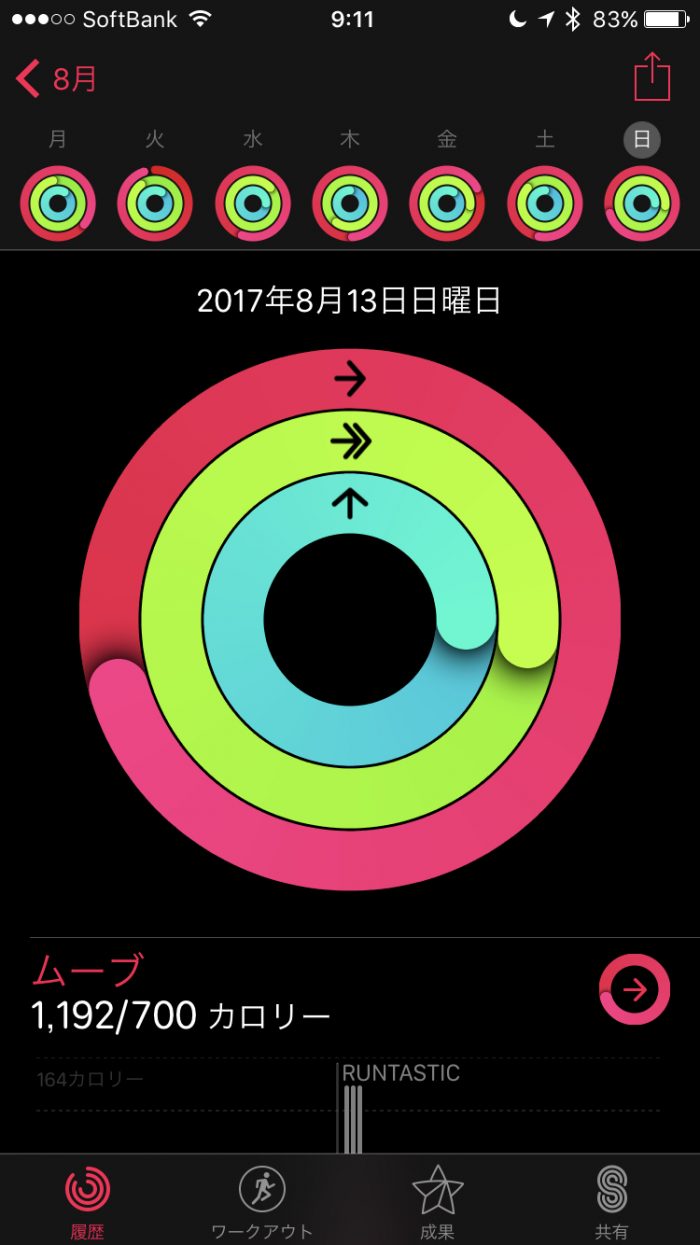Select Wednesday (水) activity rings
Viewport: 700px width, 1245px height.
tap(253, 204)
